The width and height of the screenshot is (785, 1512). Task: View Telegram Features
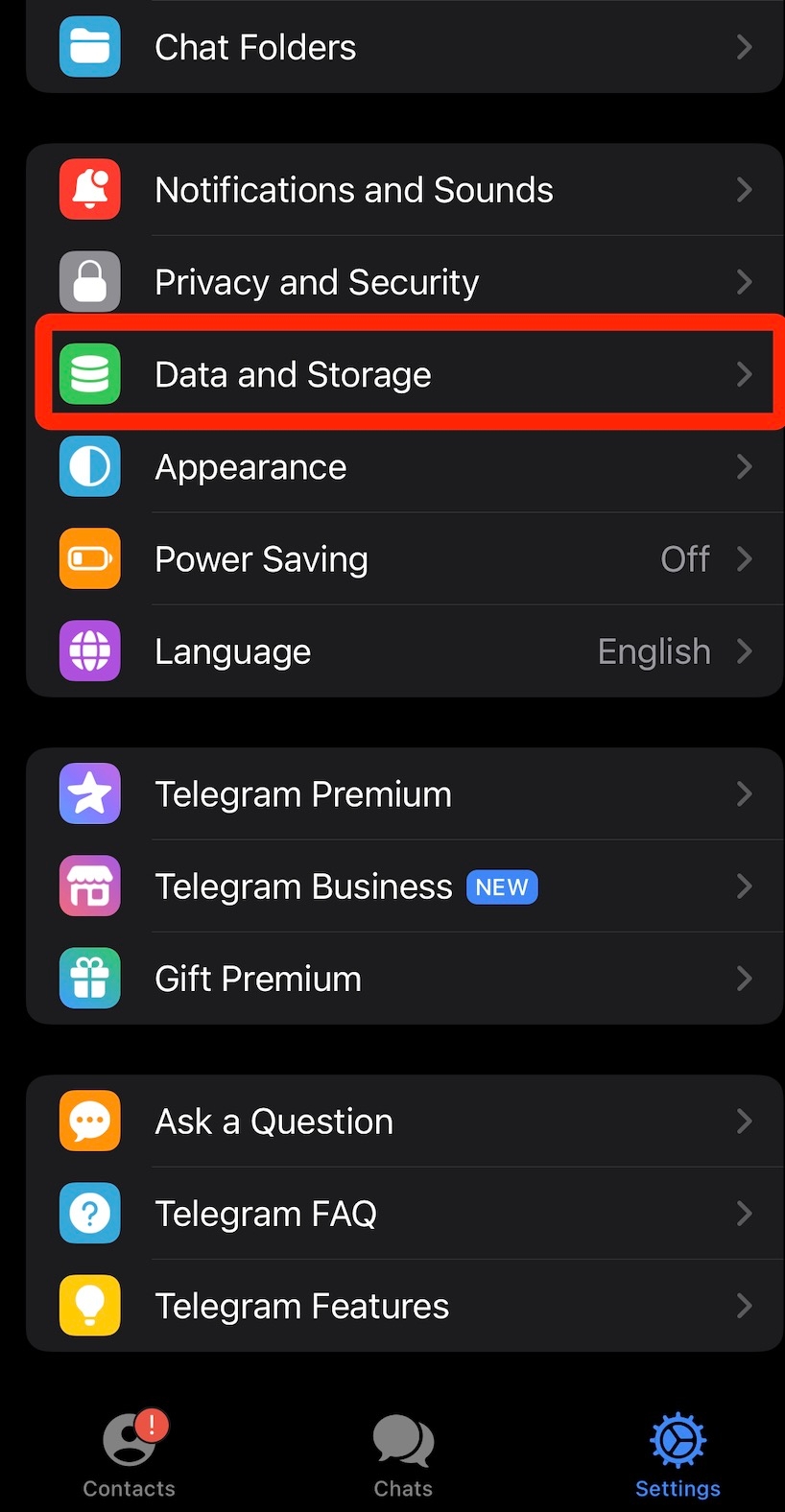(x=403, y=1306)
